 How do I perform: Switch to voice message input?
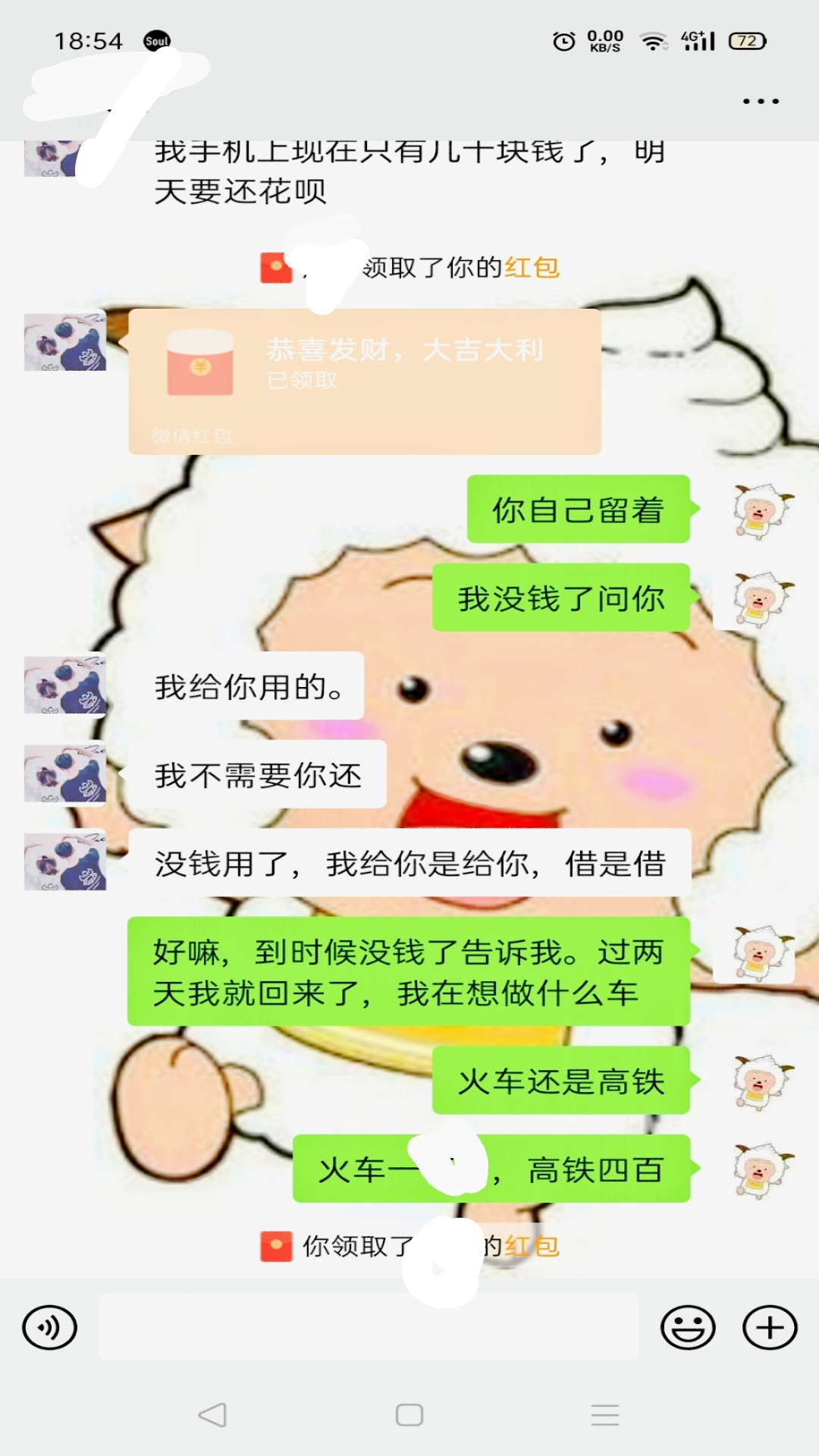pos(50,1328)
